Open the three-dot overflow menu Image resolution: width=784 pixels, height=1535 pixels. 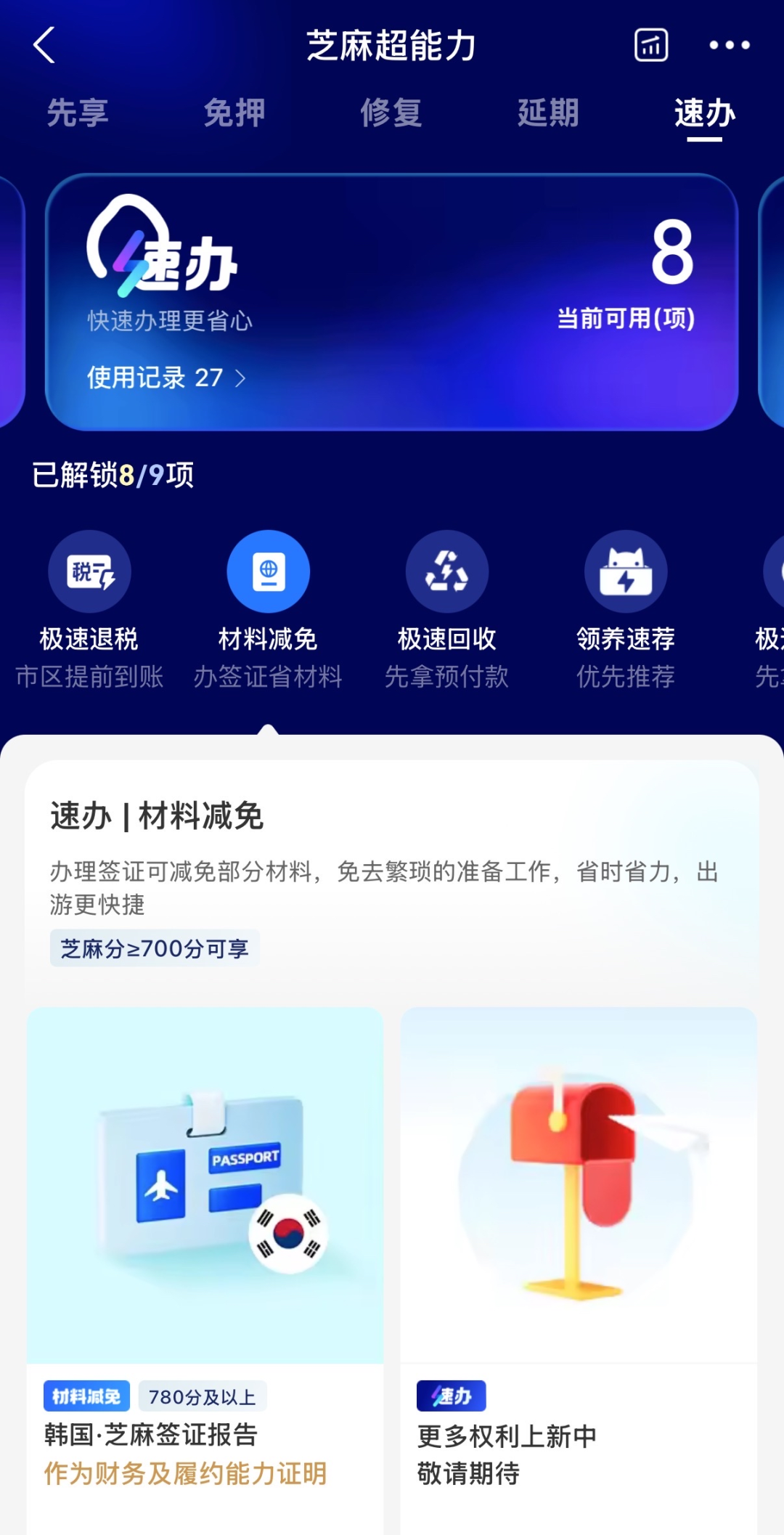tap(729, 45)
